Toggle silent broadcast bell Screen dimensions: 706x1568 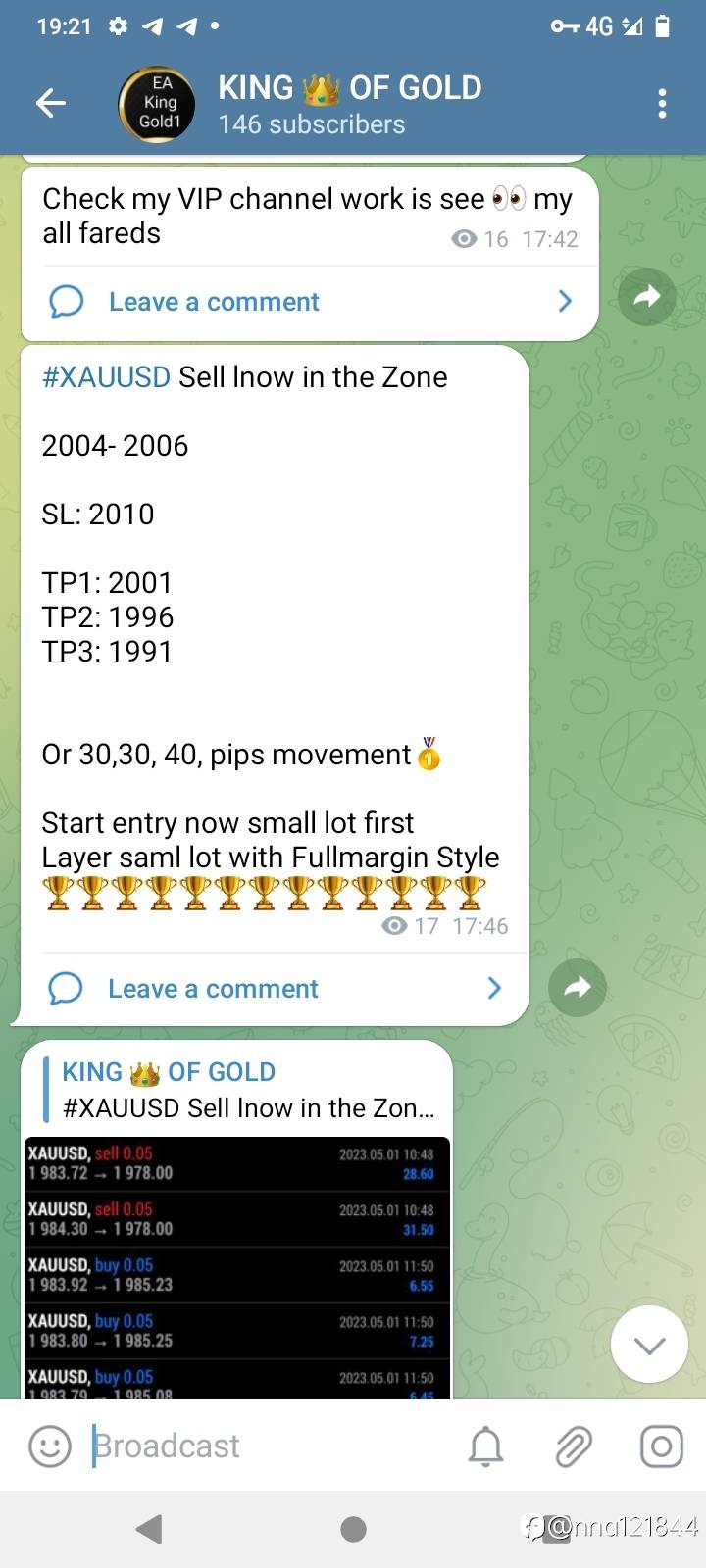(x=485, y=1446)
